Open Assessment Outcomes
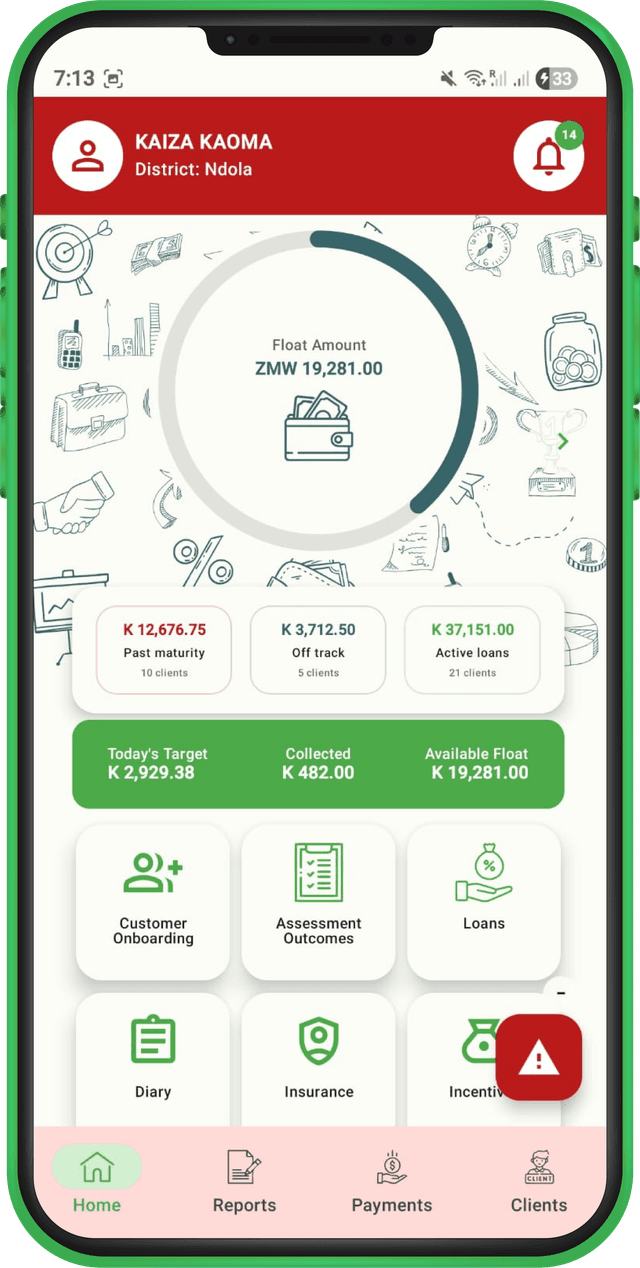The width and height of the screenshot is (640, 1268). pyautogui.click(x=318, y=901)
